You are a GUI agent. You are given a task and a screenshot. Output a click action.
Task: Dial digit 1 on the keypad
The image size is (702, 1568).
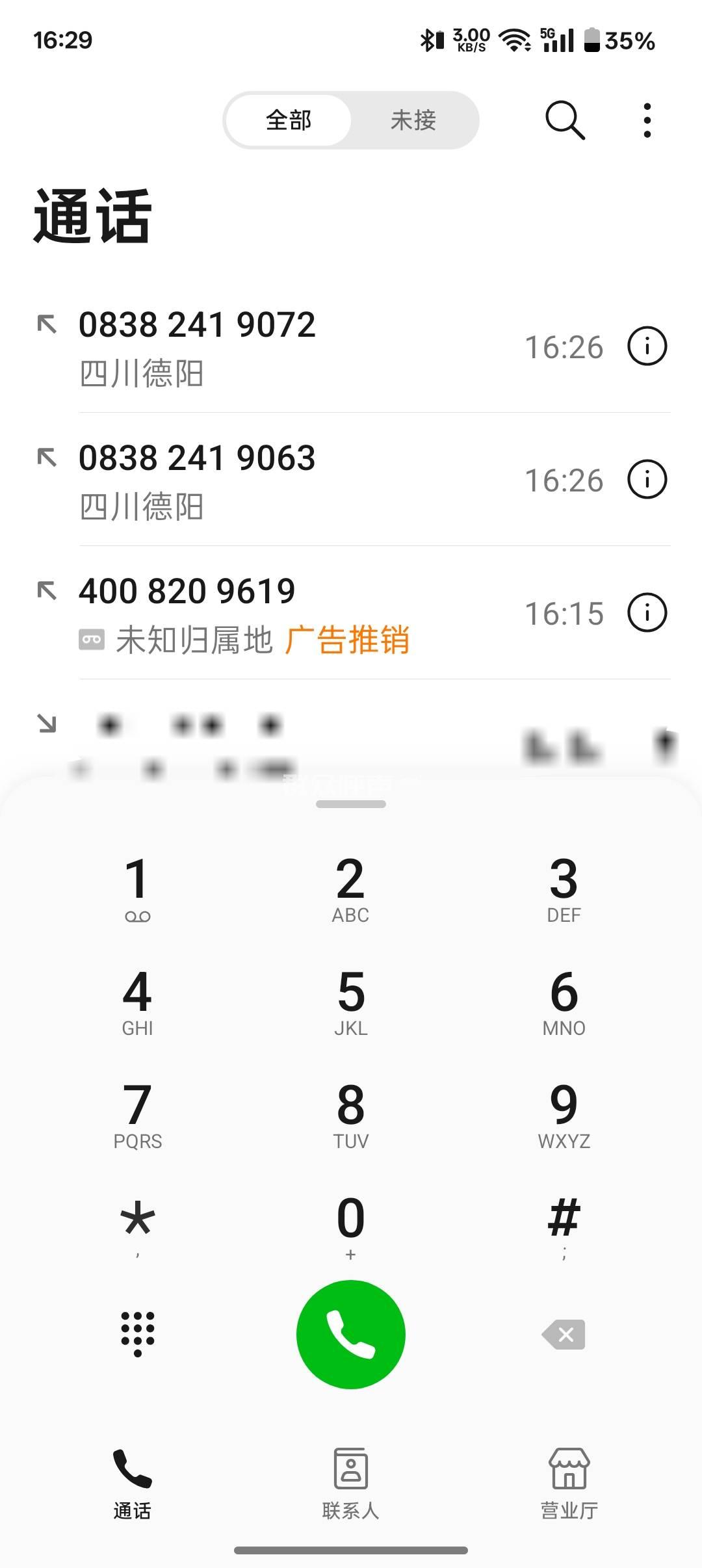pyautogui.click(x=137, y=887)
